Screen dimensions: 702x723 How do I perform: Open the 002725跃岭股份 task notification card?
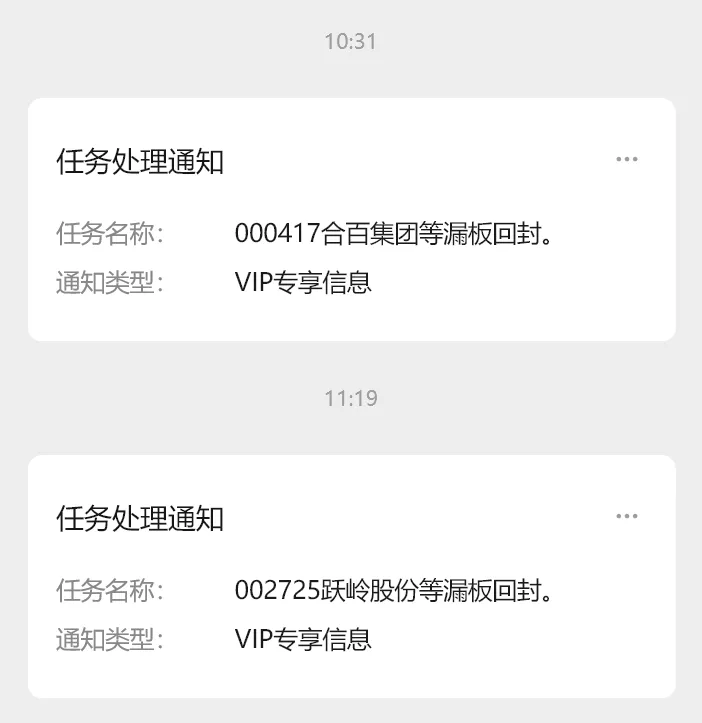point(350,592)
